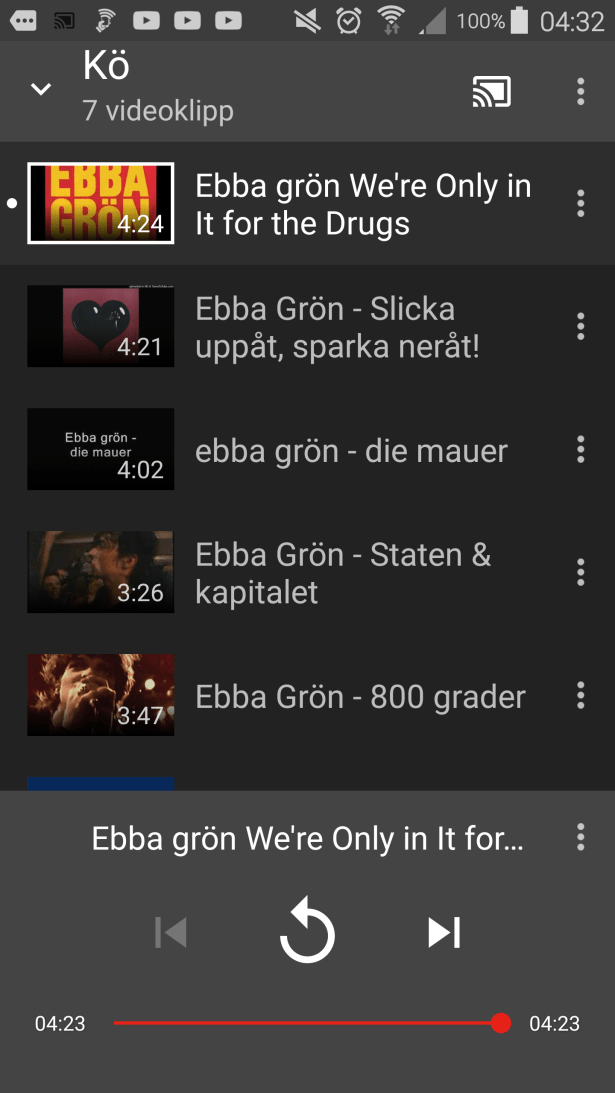Go to the previous video

[171, 933]
